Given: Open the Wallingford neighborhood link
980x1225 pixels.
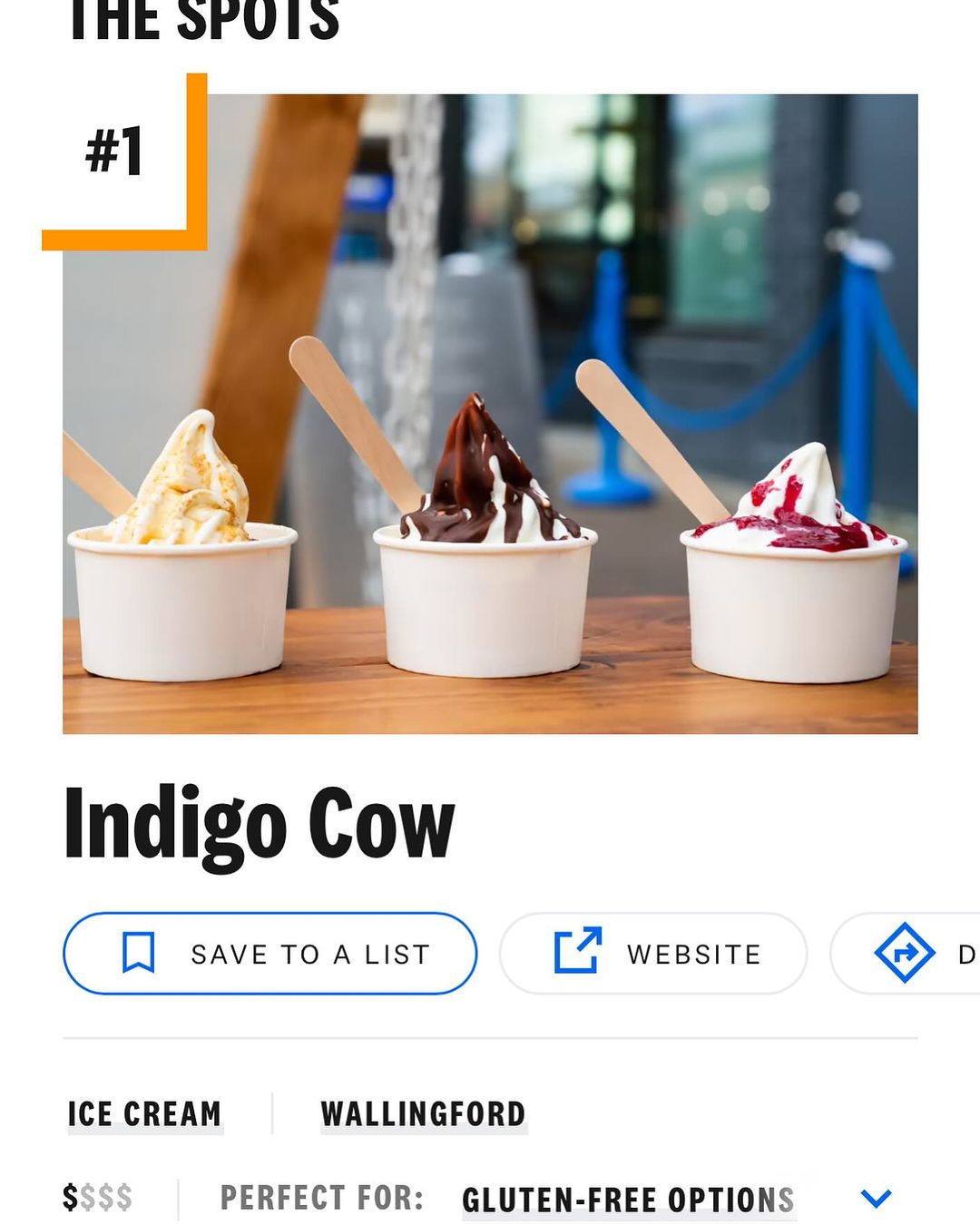Looking at the screenshot, I should pos(424,1114).
